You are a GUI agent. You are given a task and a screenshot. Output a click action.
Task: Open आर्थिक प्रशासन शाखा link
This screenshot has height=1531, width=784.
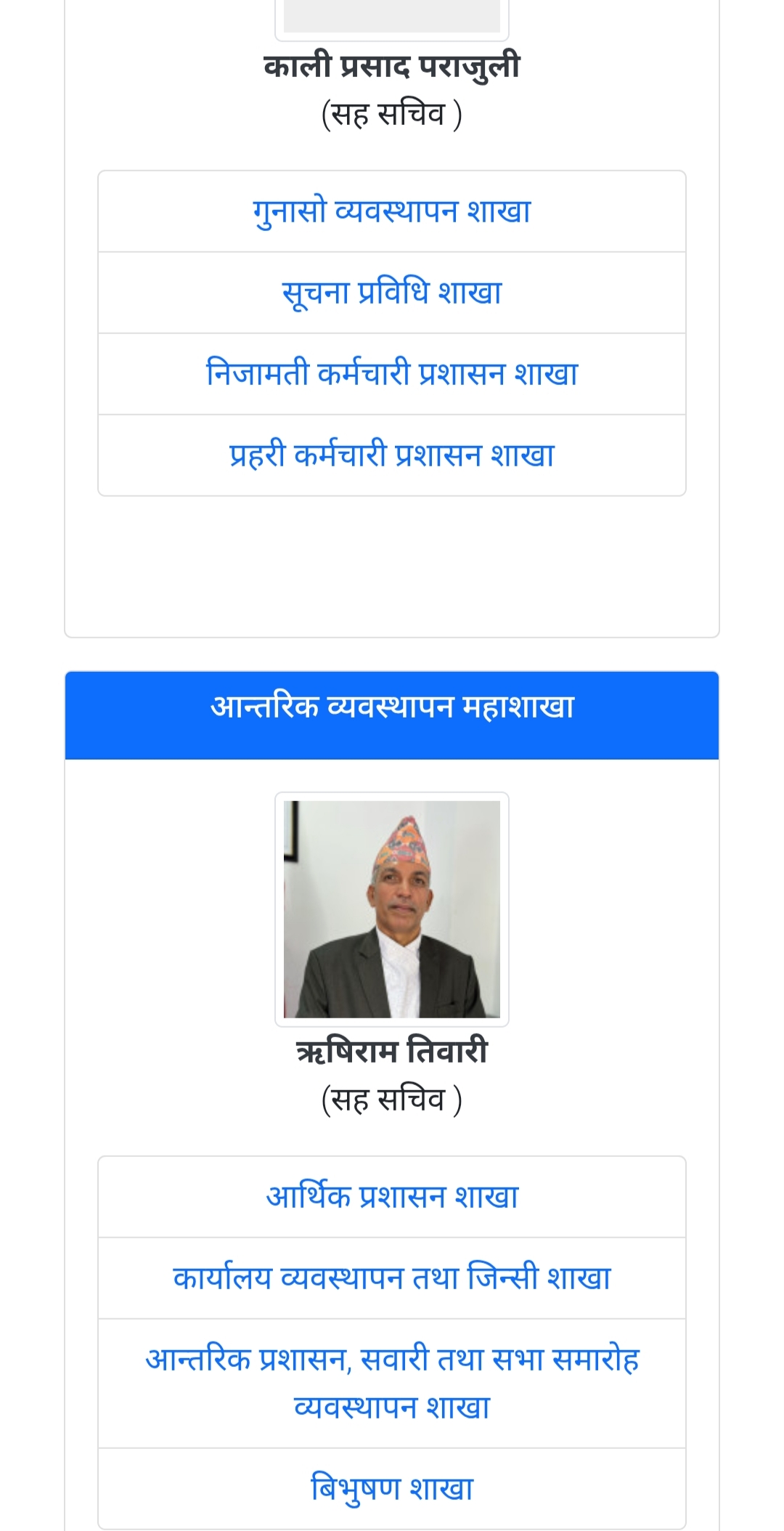[x=392, y=1197]
